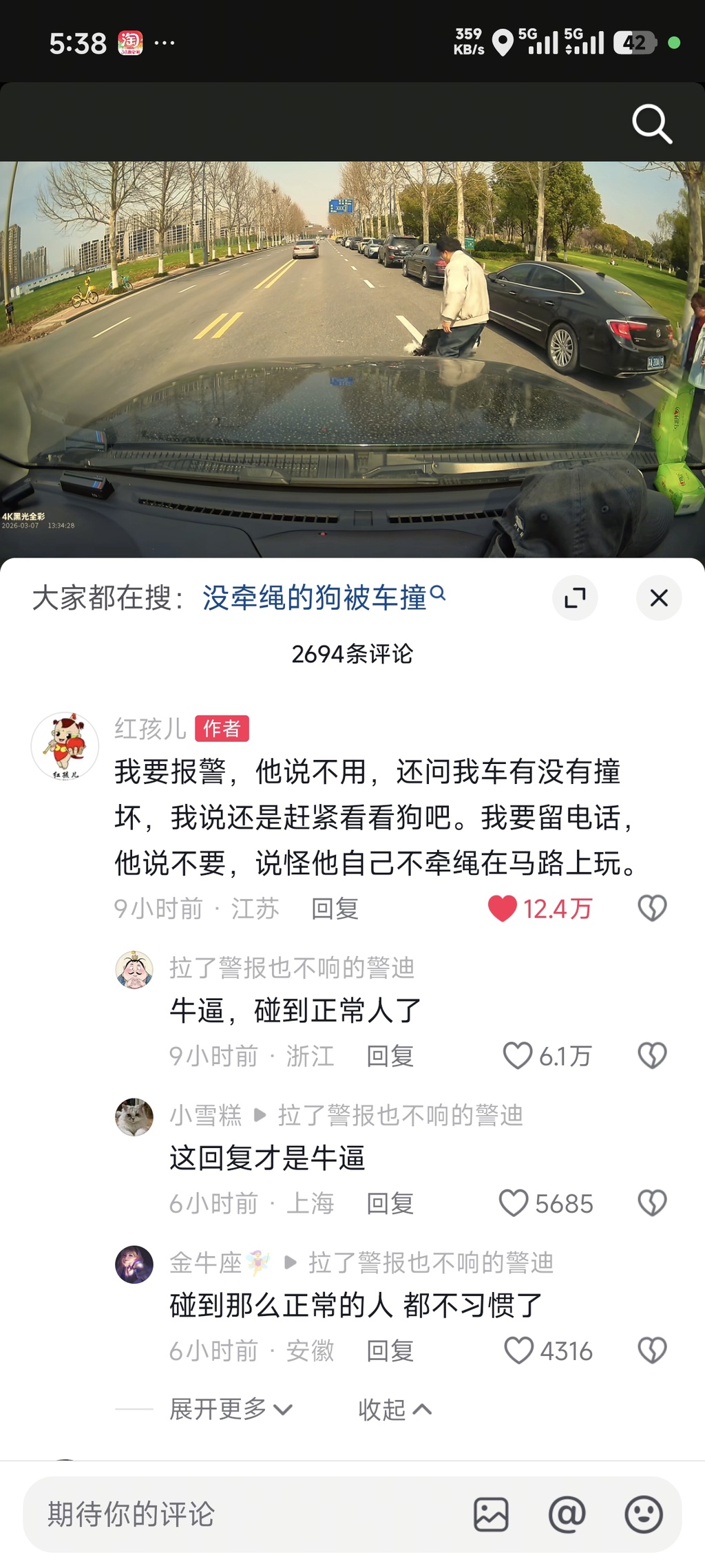Open the emoji picker in comment bar
Screen dimensions: 705x1568
644,1514
